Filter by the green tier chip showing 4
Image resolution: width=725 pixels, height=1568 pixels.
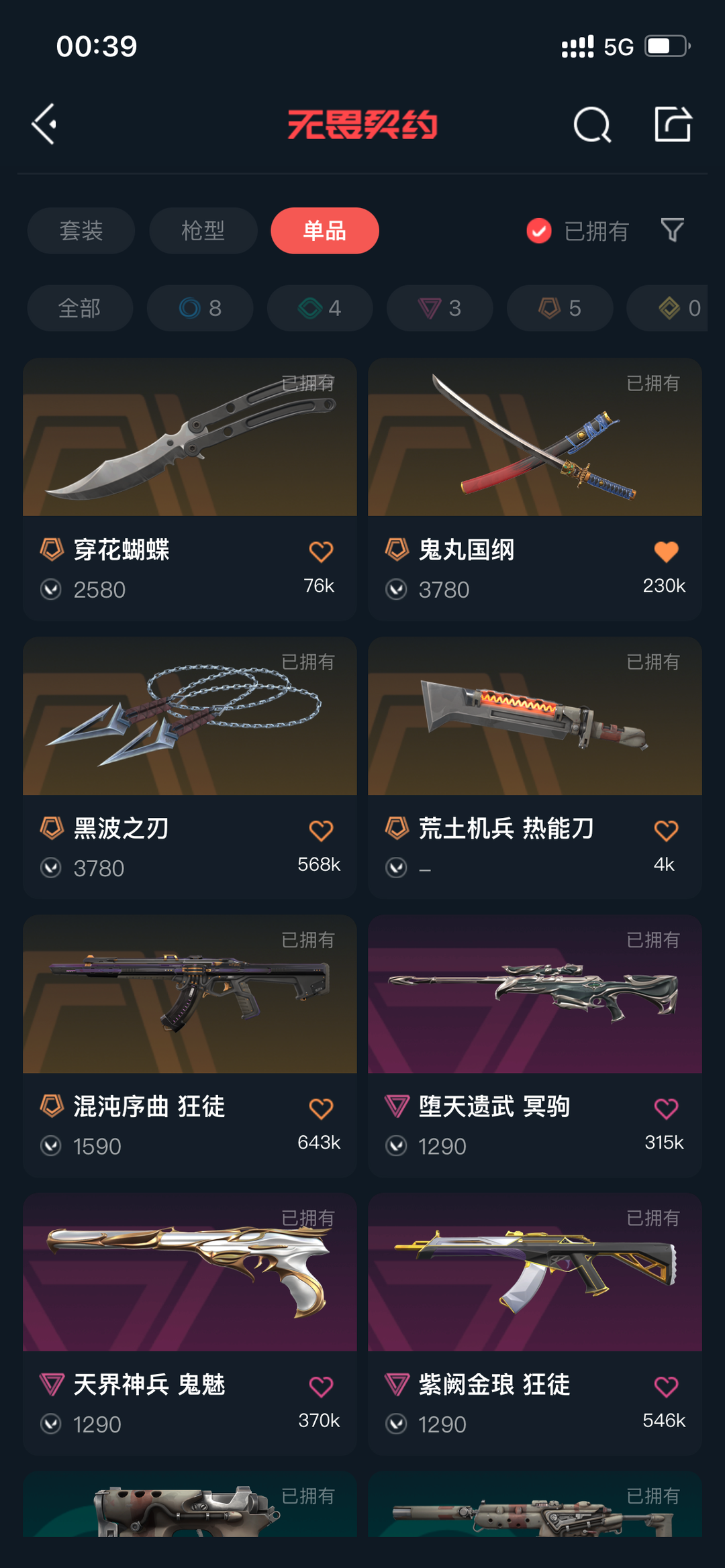320,308
